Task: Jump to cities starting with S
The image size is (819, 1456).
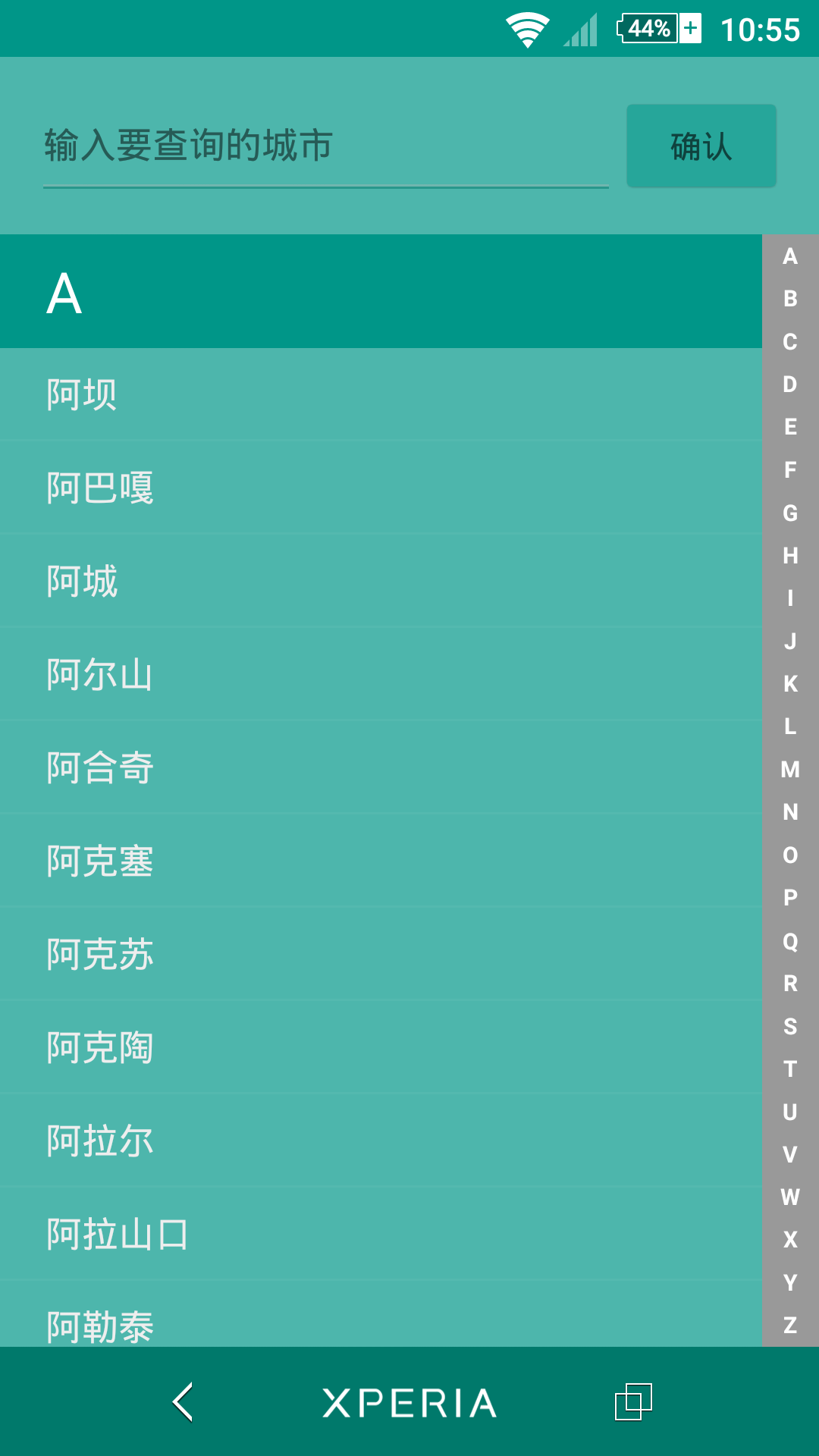Action: (x=790, y=1026)
